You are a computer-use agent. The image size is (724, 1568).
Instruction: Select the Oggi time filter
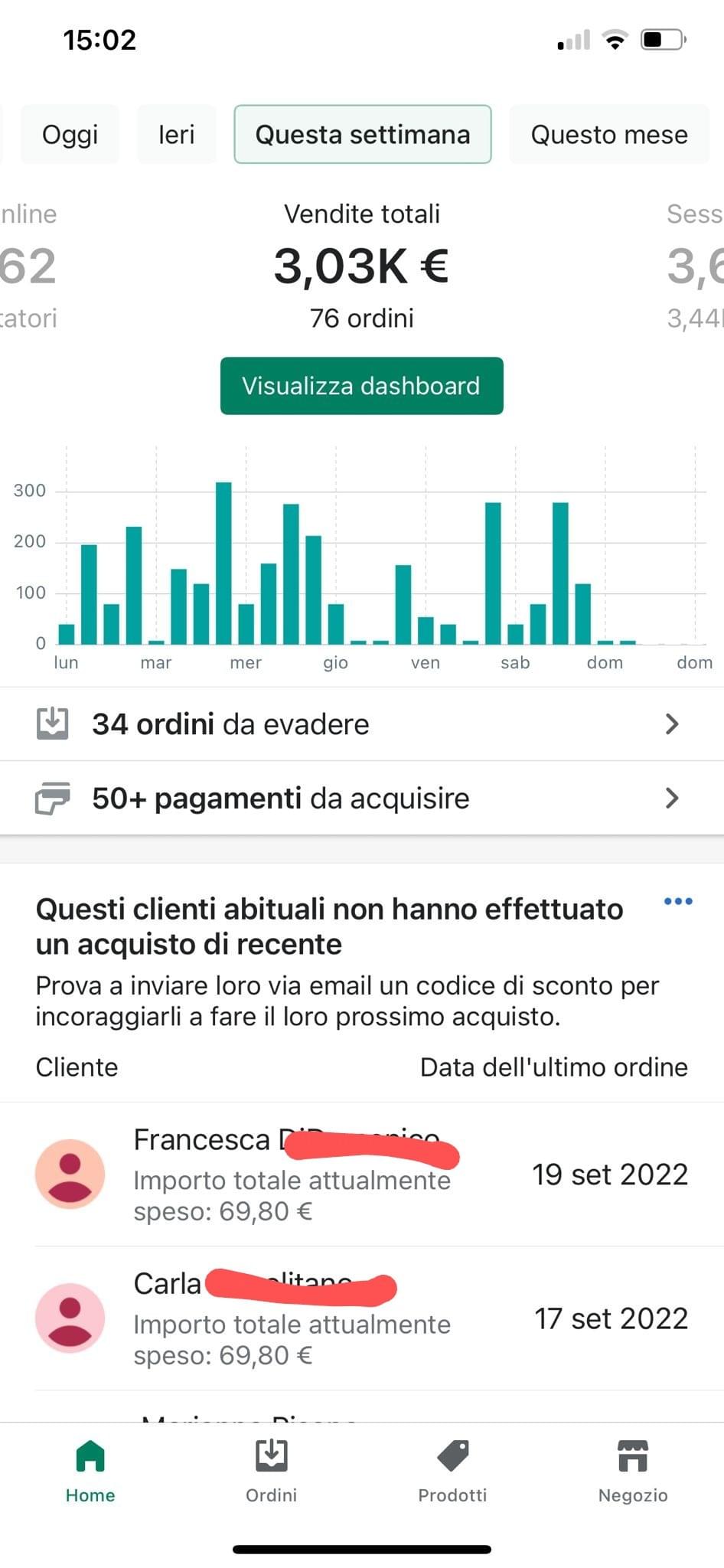pos(70,135)
